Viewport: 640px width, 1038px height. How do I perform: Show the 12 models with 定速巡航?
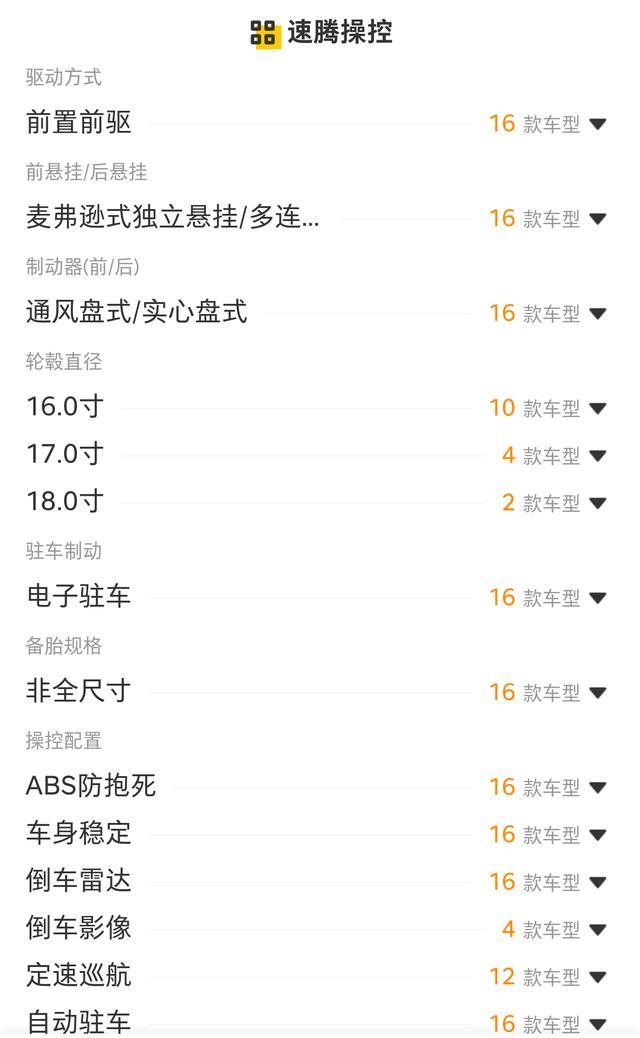547,977
